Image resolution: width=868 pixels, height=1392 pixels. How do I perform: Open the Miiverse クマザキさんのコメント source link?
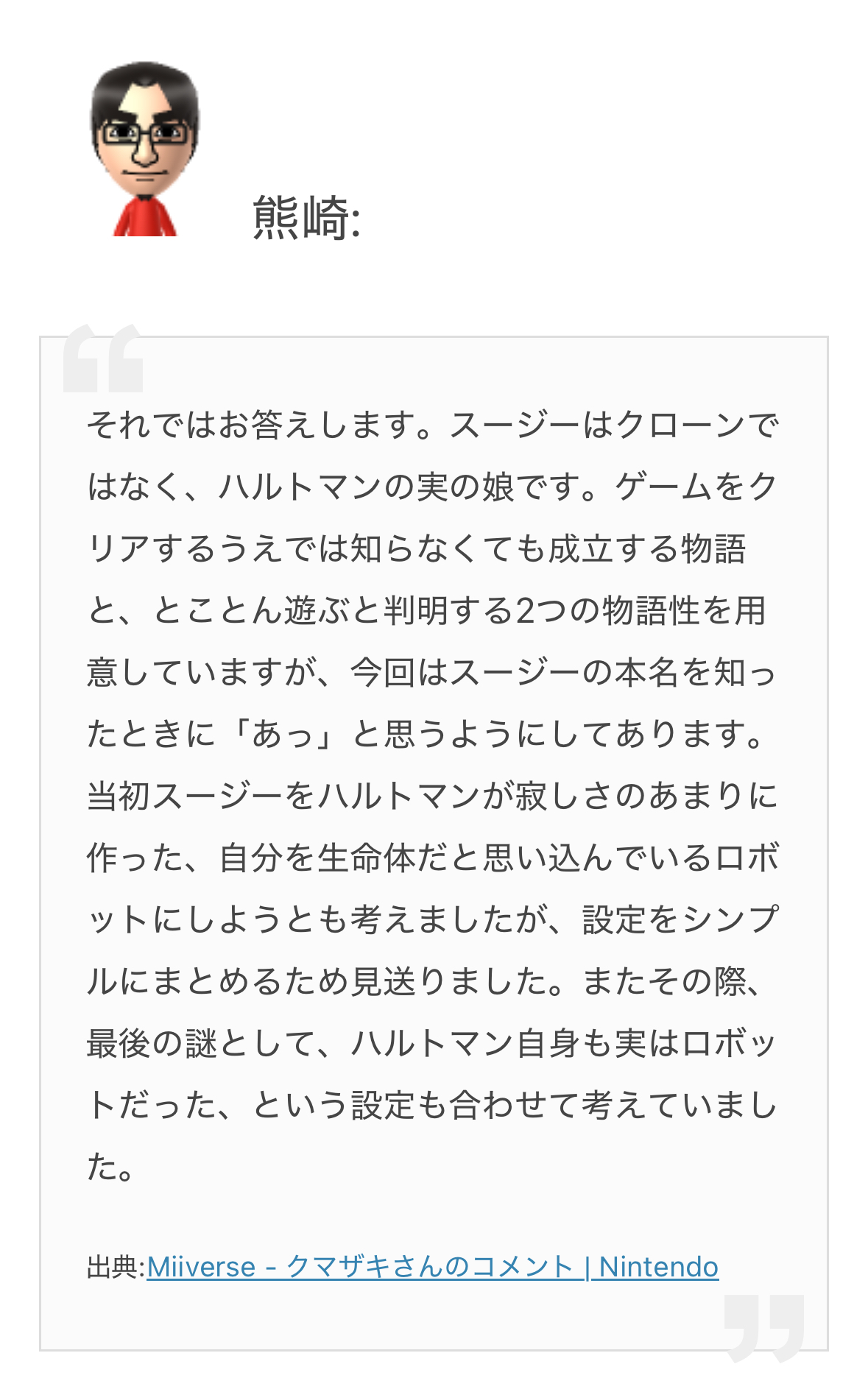click(432, 1267)
